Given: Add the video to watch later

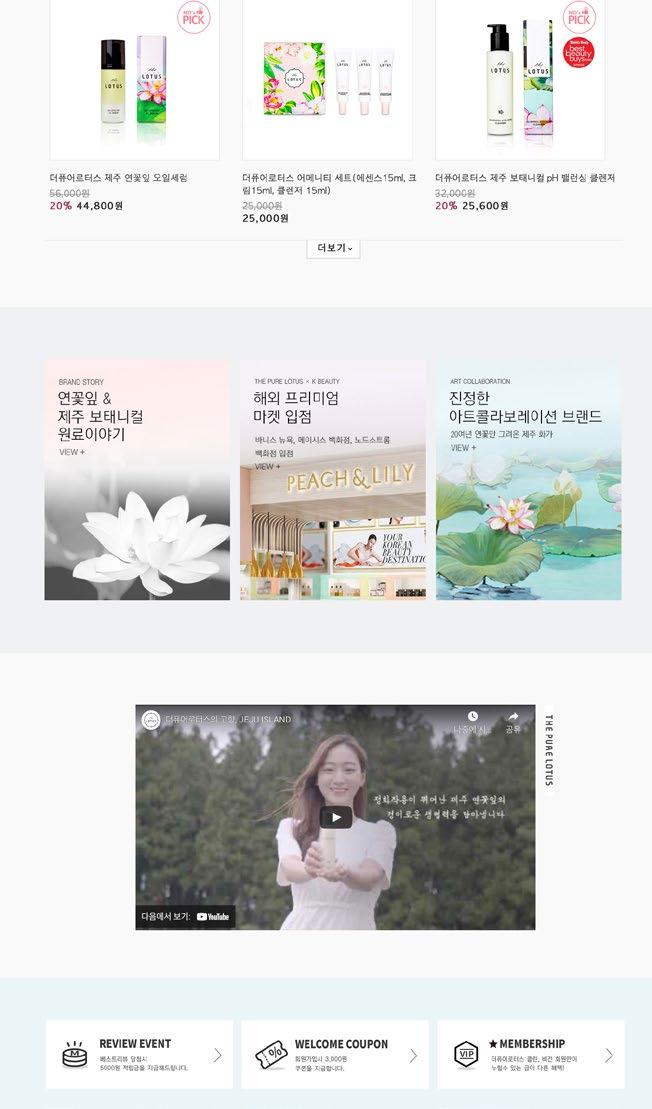Looking at the screenshot, I should pyautogui.click(x=472, y=721).
